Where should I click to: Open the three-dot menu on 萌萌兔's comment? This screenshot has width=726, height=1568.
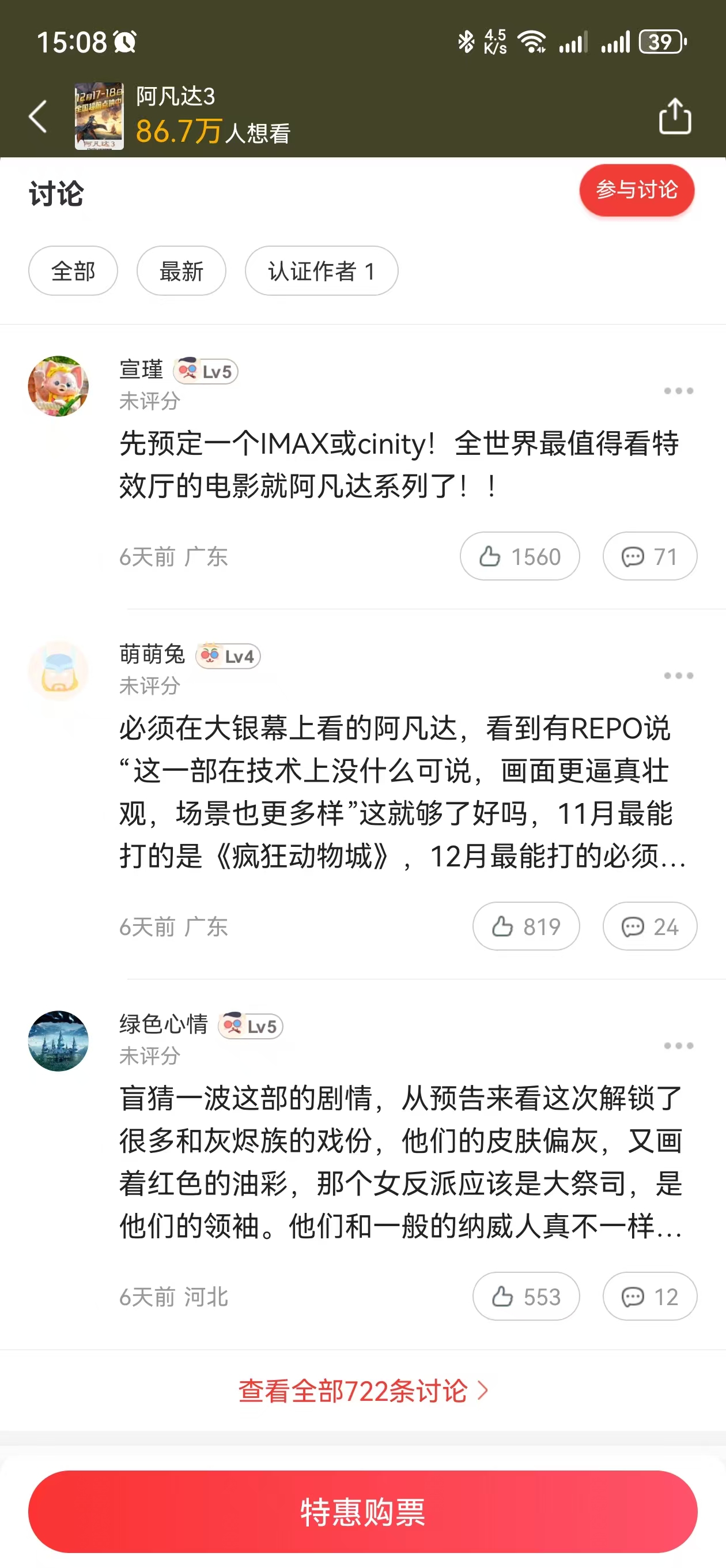click(678, 675)
